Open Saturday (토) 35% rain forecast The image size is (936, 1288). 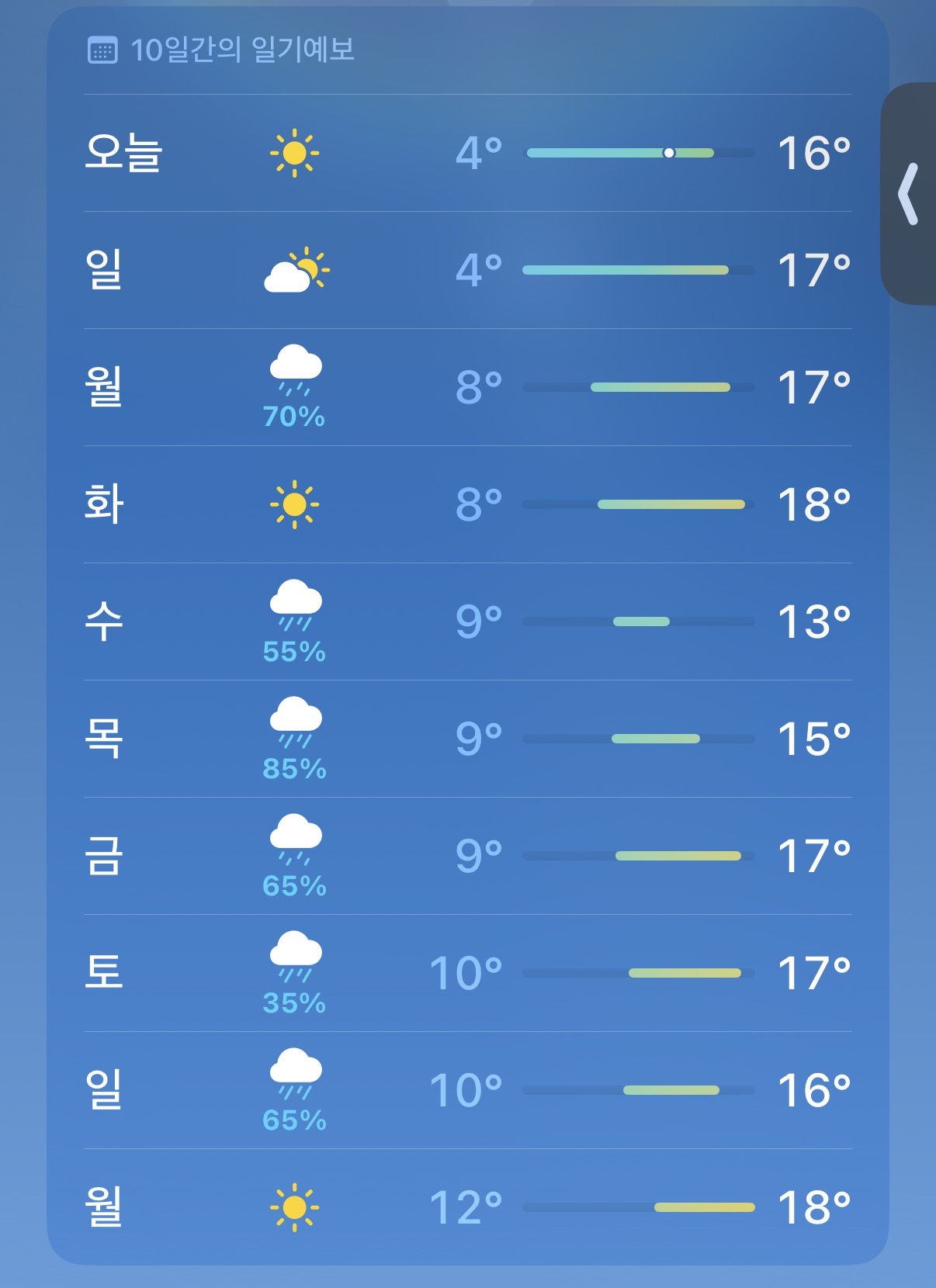[468, 973]
